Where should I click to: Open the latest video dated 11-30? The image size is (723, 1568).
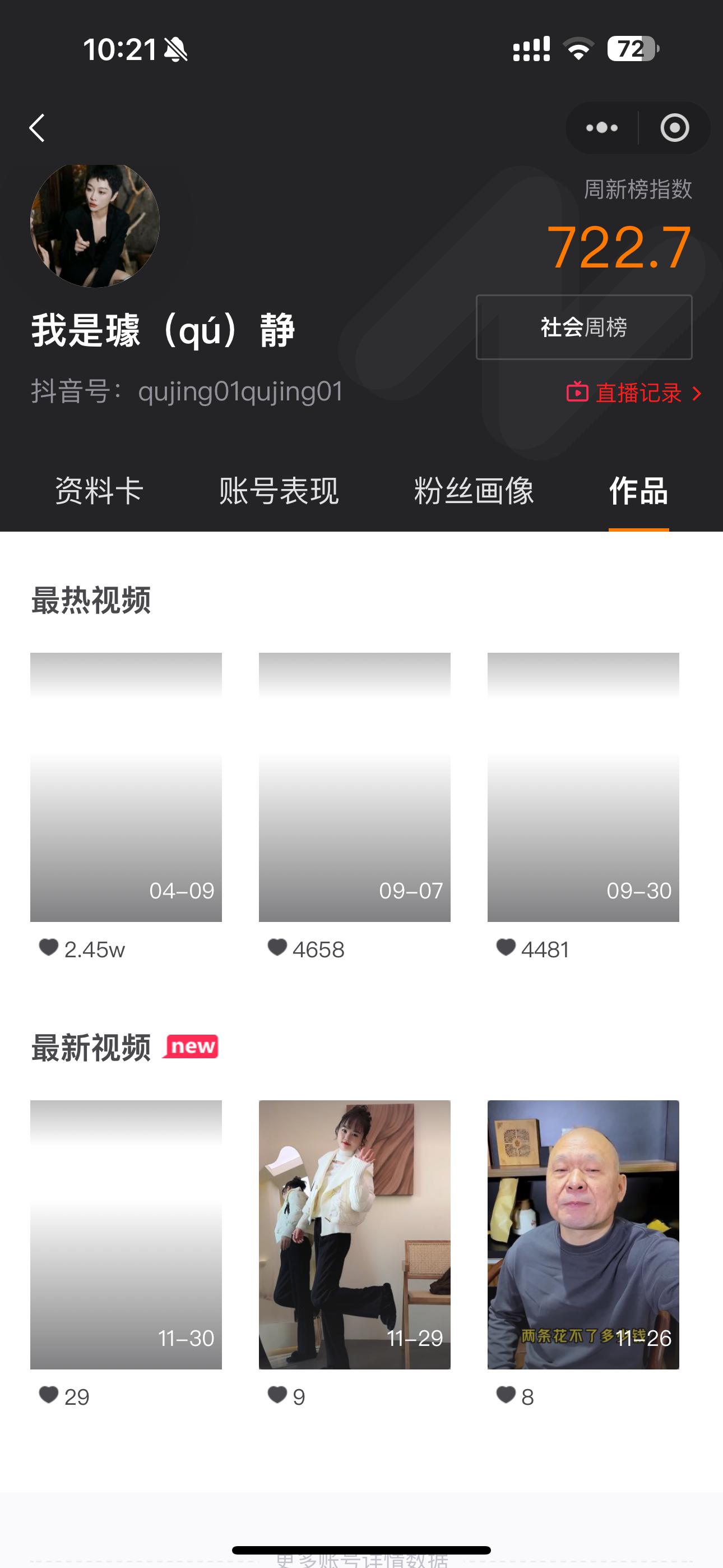(x=126, y=1234)
